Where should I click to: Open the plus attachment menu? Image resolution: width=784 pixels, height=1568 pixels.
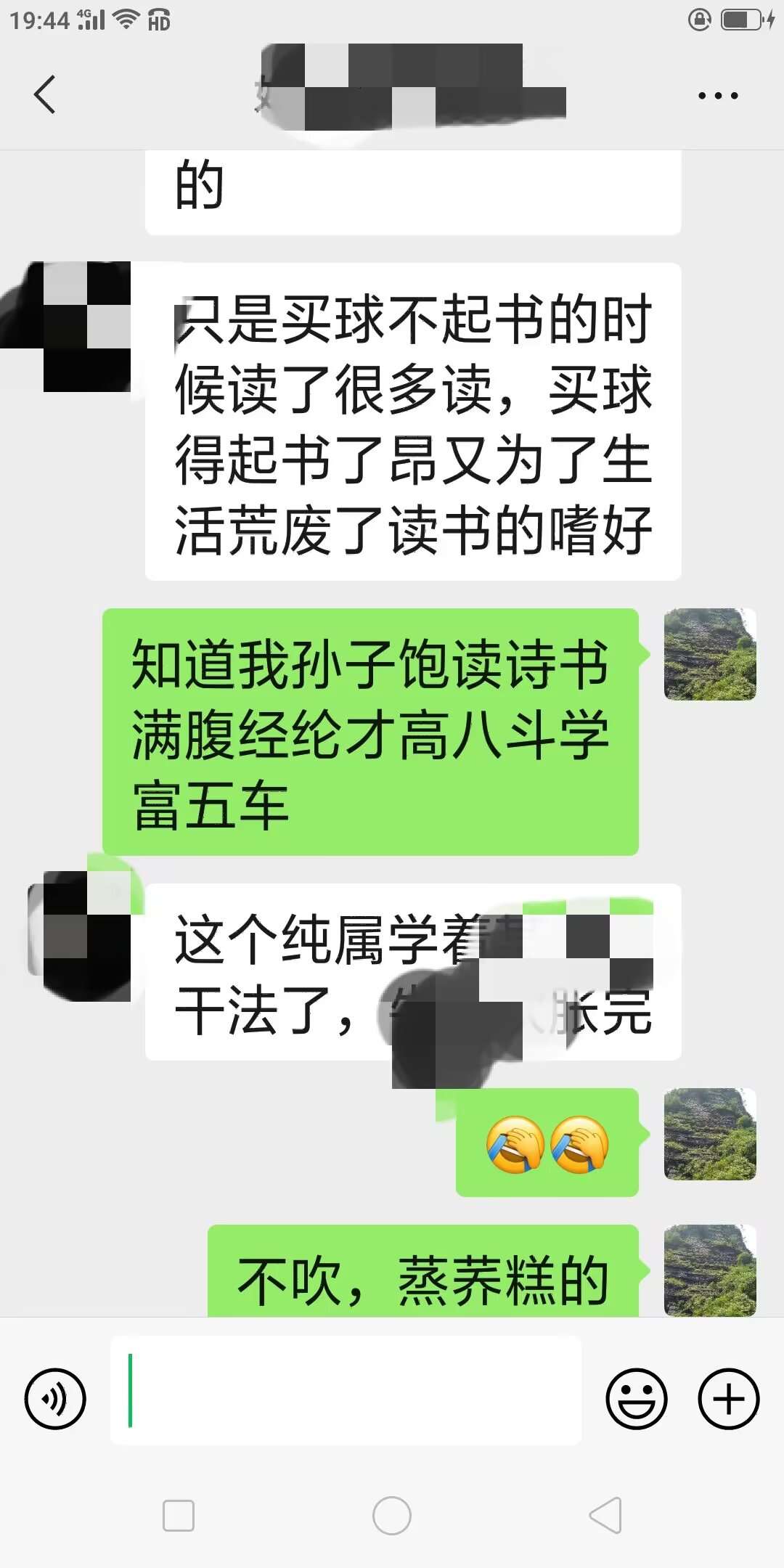click(728, 1398)
